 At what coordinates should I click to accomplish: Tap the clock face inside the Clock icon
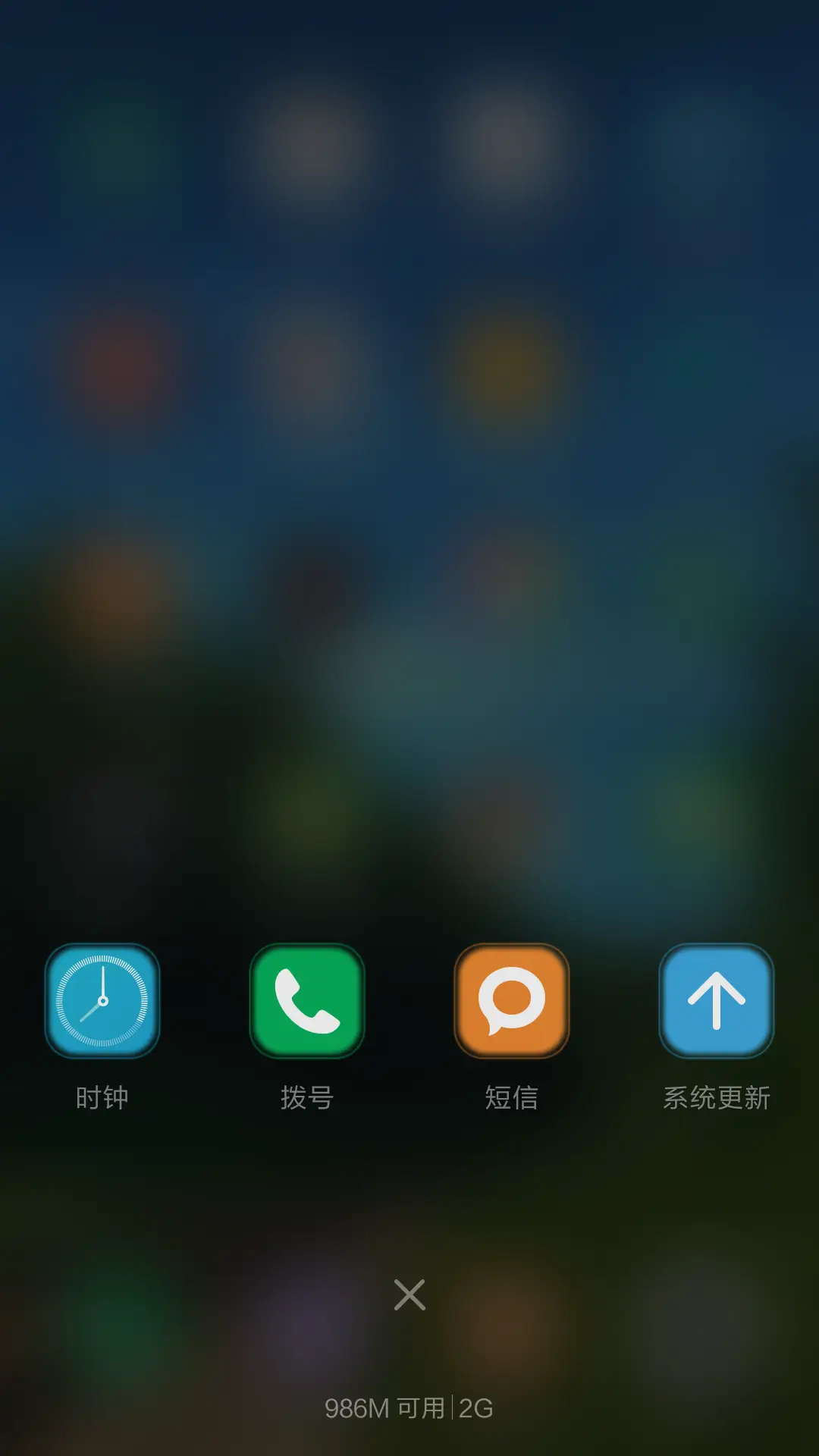click(x=102, y=1001)
